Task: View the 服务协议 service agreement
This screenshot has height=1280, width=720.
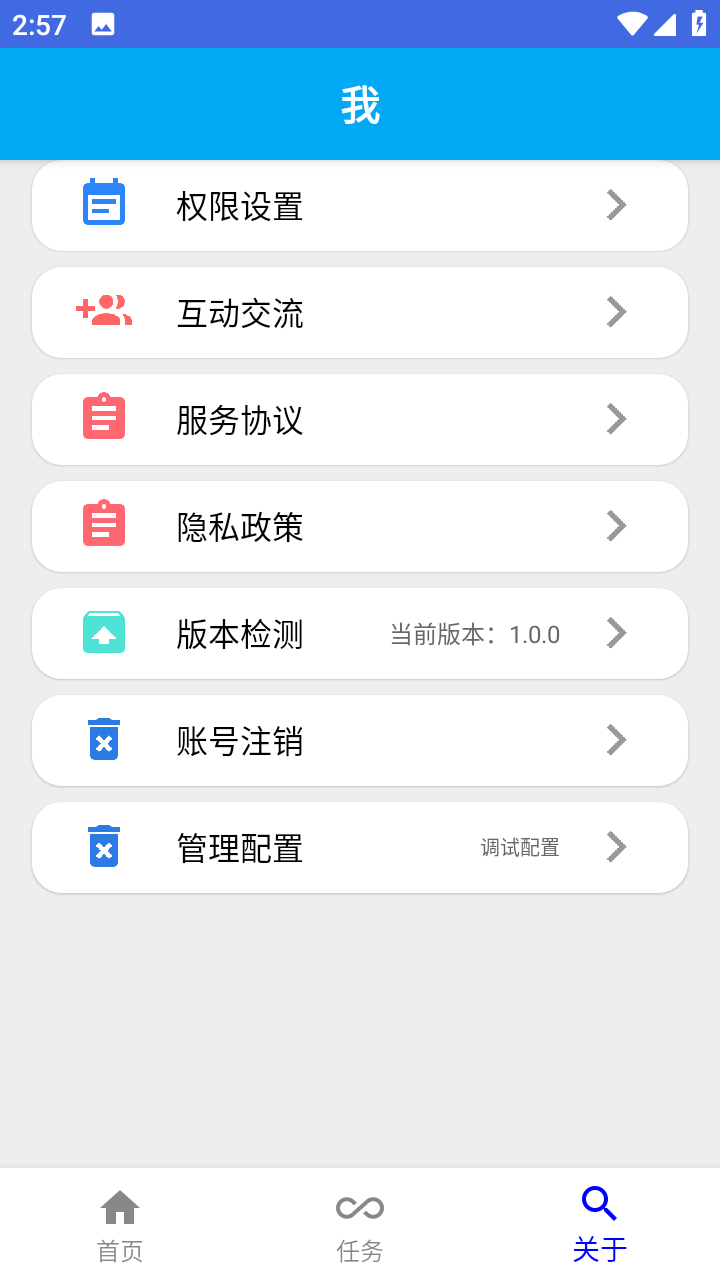Action: (360, 420)
